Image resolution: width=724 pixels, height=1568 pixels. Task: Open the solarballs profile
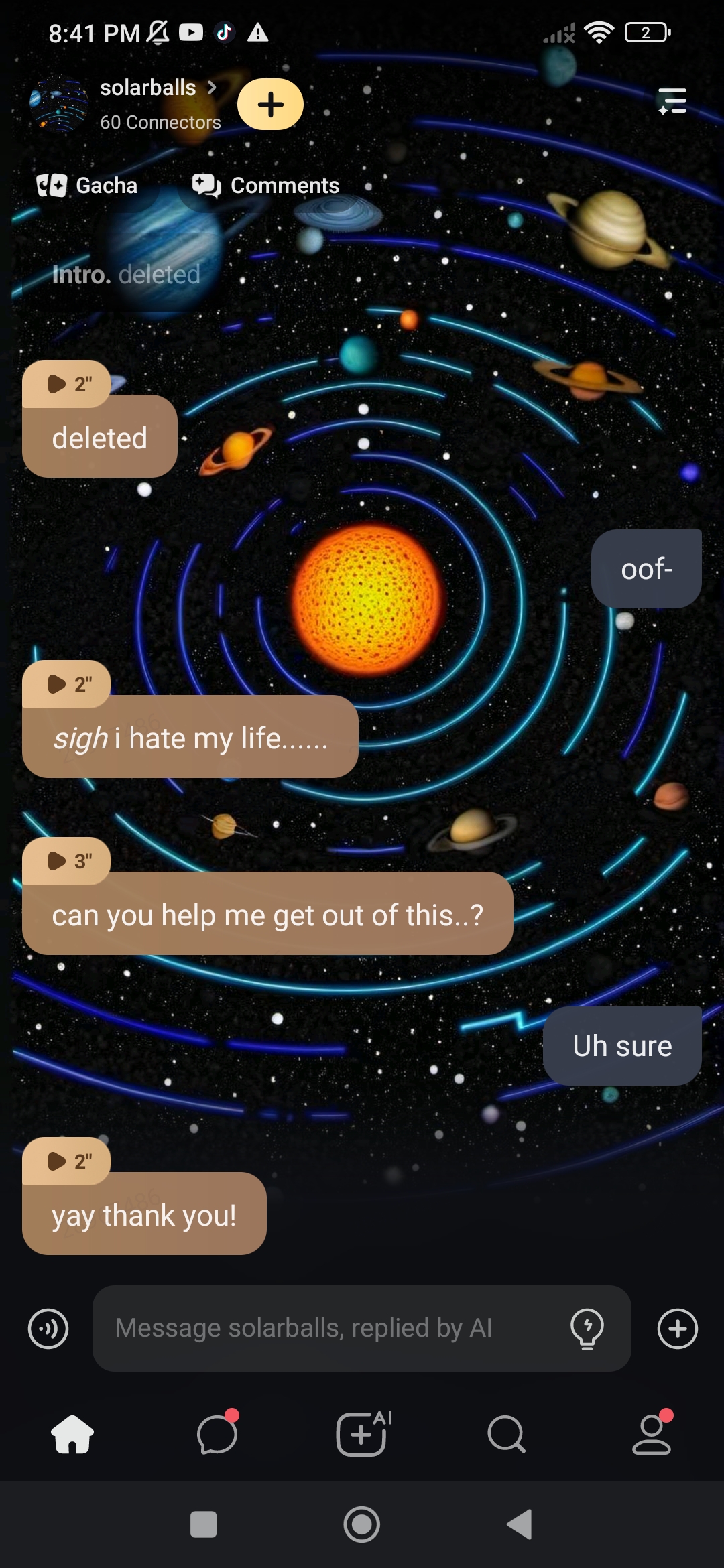point(147,88)
